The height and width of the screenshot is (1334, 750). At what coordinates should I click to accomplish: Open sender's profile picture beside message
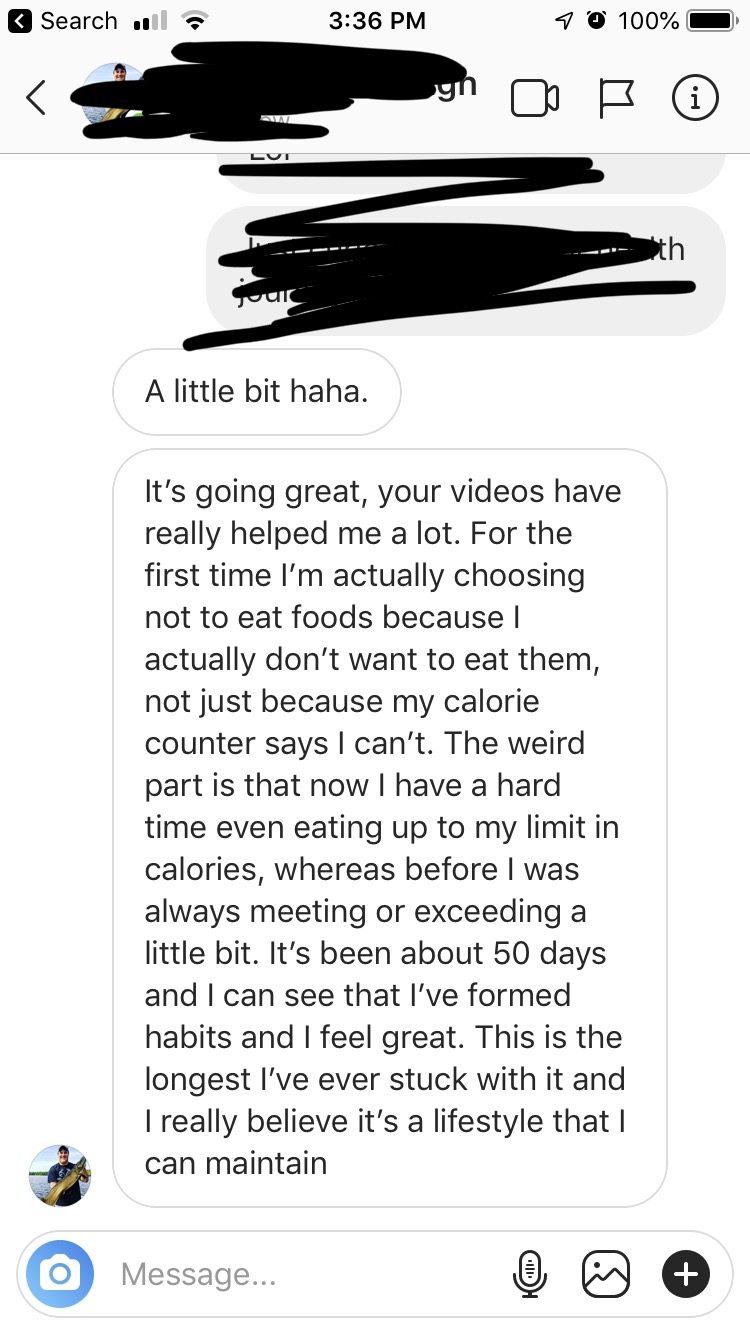point(60,1175)
